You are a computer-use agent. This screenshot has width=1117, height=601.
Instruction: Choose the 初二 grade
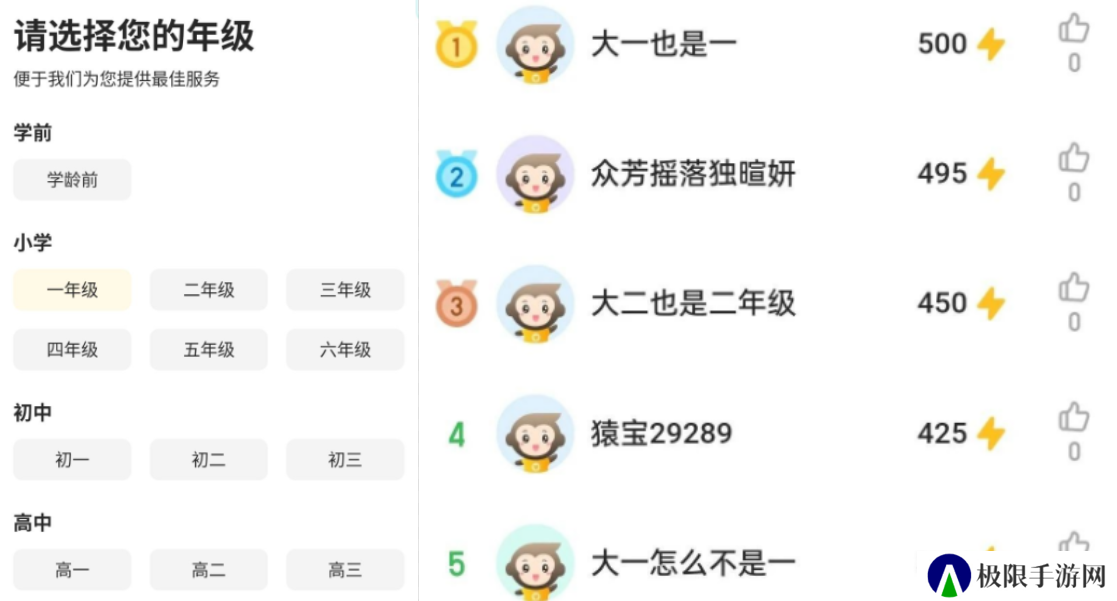coord(209,460)
